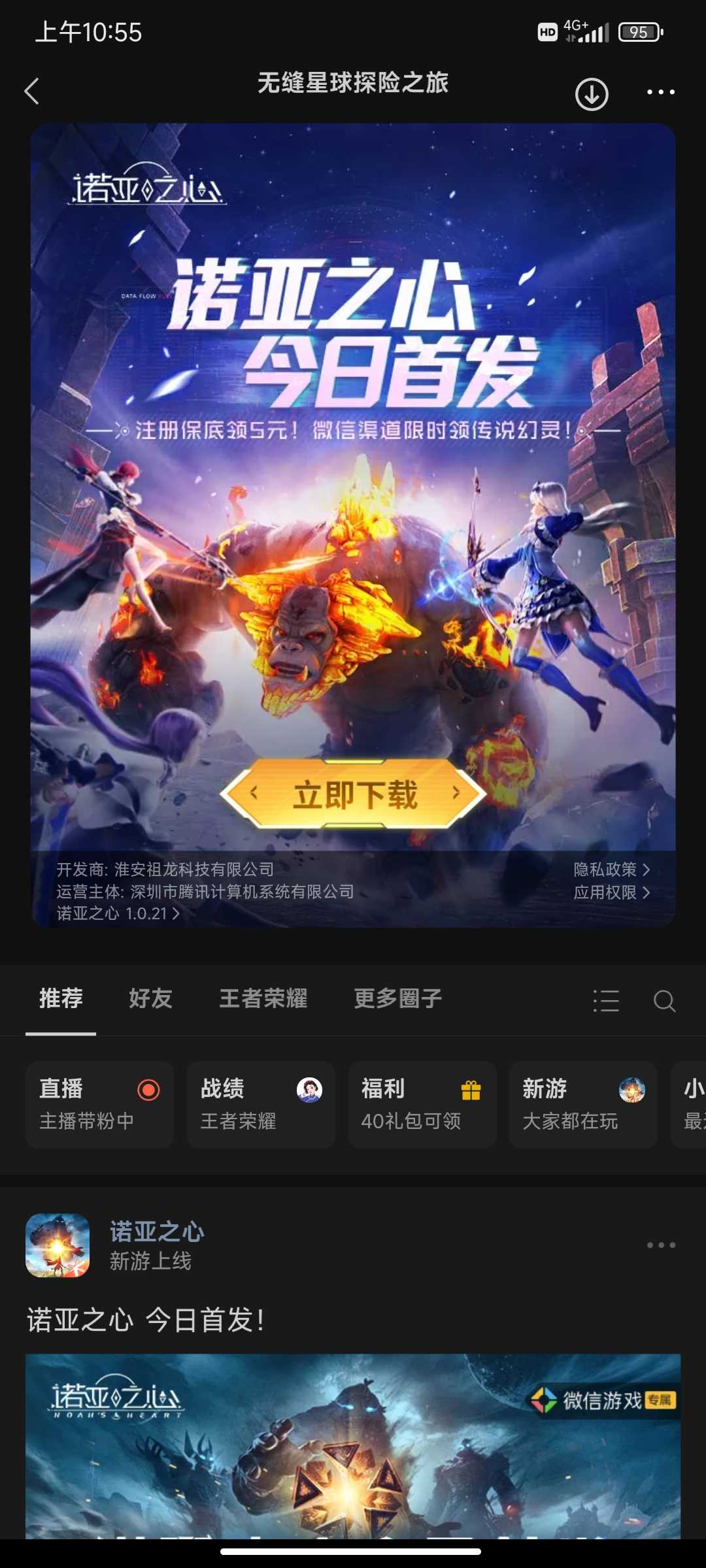View 应用权限 app permissions
706x1568 pixels.
(x=611, y=892)
